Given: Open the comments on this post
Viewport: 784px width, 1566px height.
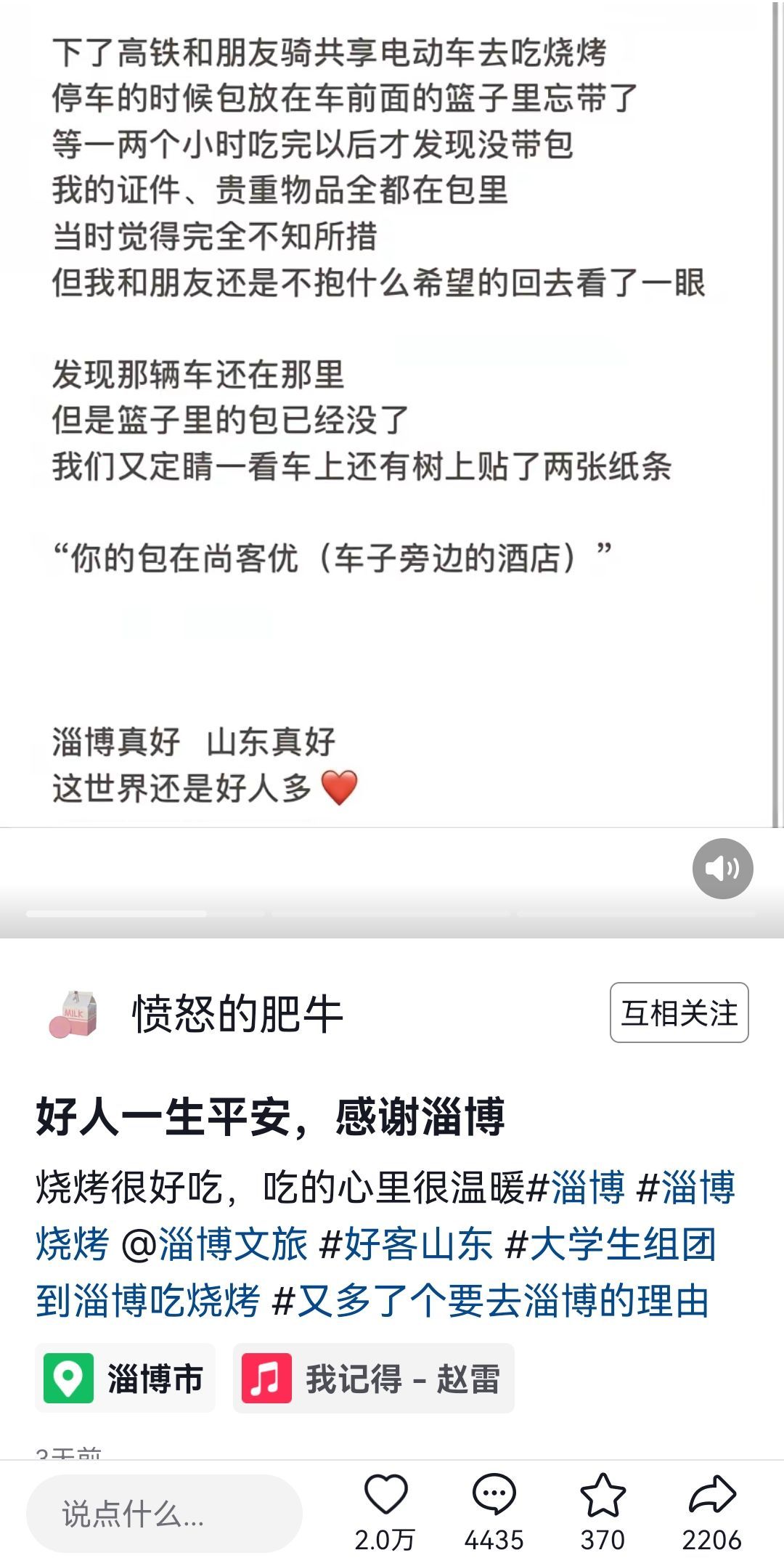Looking at the screenshot, I should pyautogui.click(x=494, y=1495).
